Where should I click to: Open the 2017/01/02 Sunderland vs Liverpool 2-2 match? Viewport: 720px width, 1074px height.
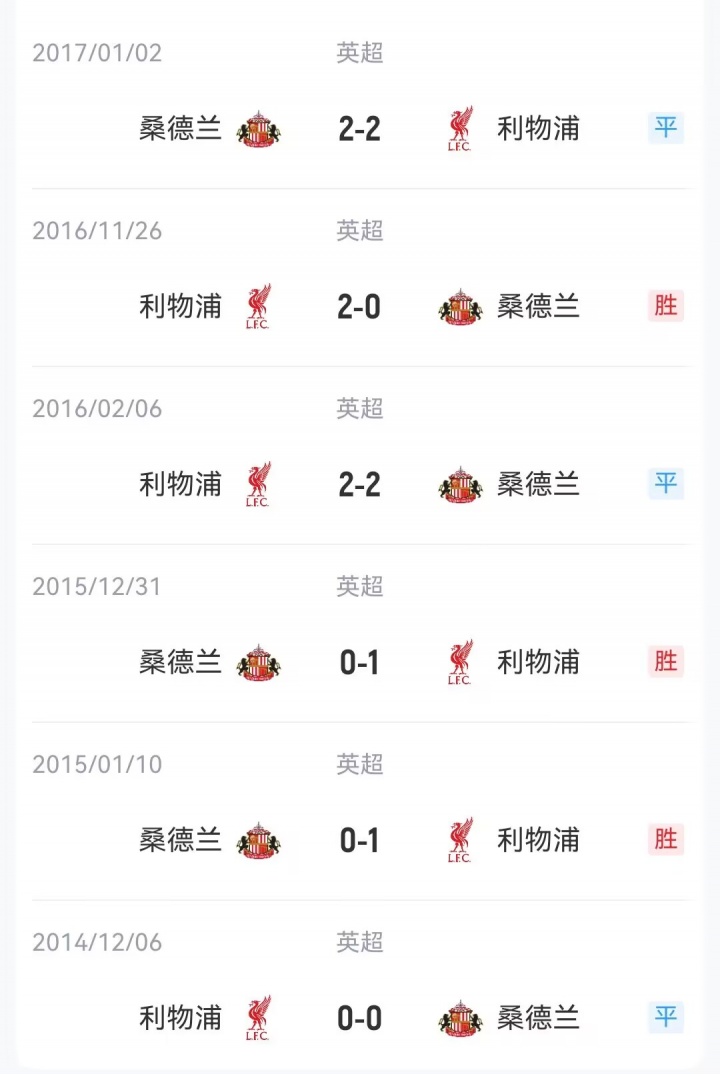(360, 129)
